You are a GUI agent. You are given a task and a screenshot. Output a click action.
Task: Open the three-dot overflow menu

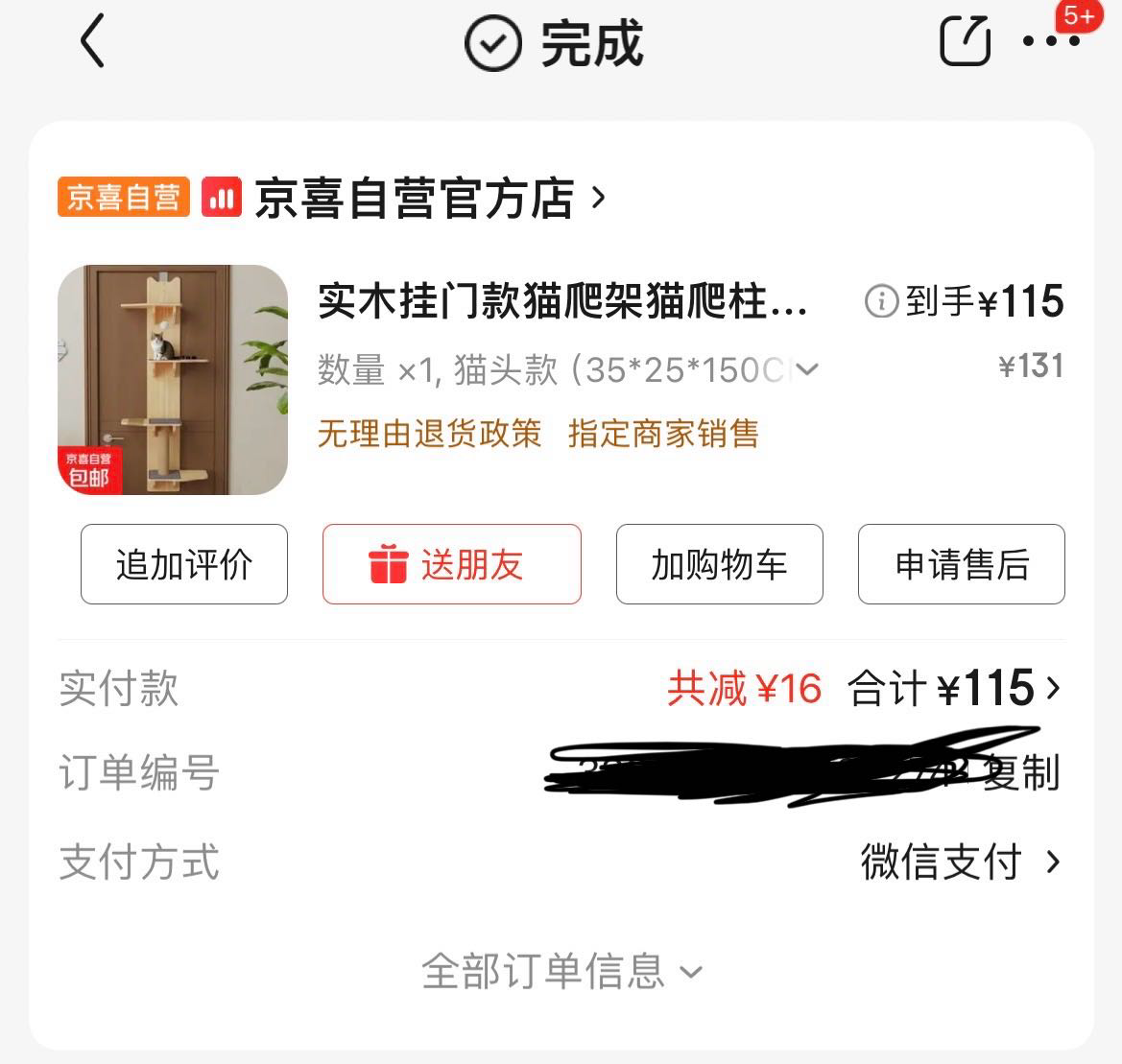click(x=1050, y=42)
